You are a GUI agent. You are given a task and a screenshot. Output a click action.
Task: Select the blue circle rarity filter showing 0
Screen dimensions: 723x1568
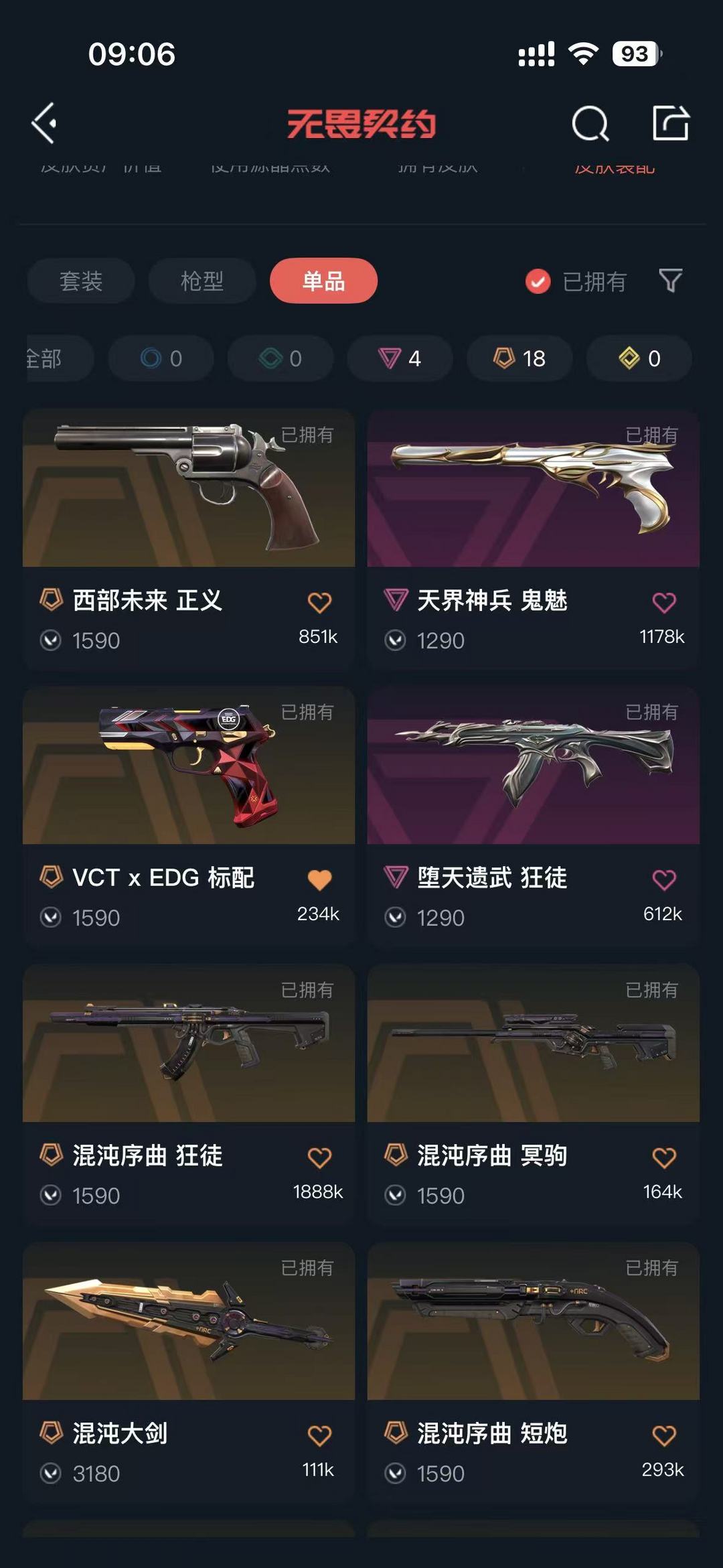(161, 358)
